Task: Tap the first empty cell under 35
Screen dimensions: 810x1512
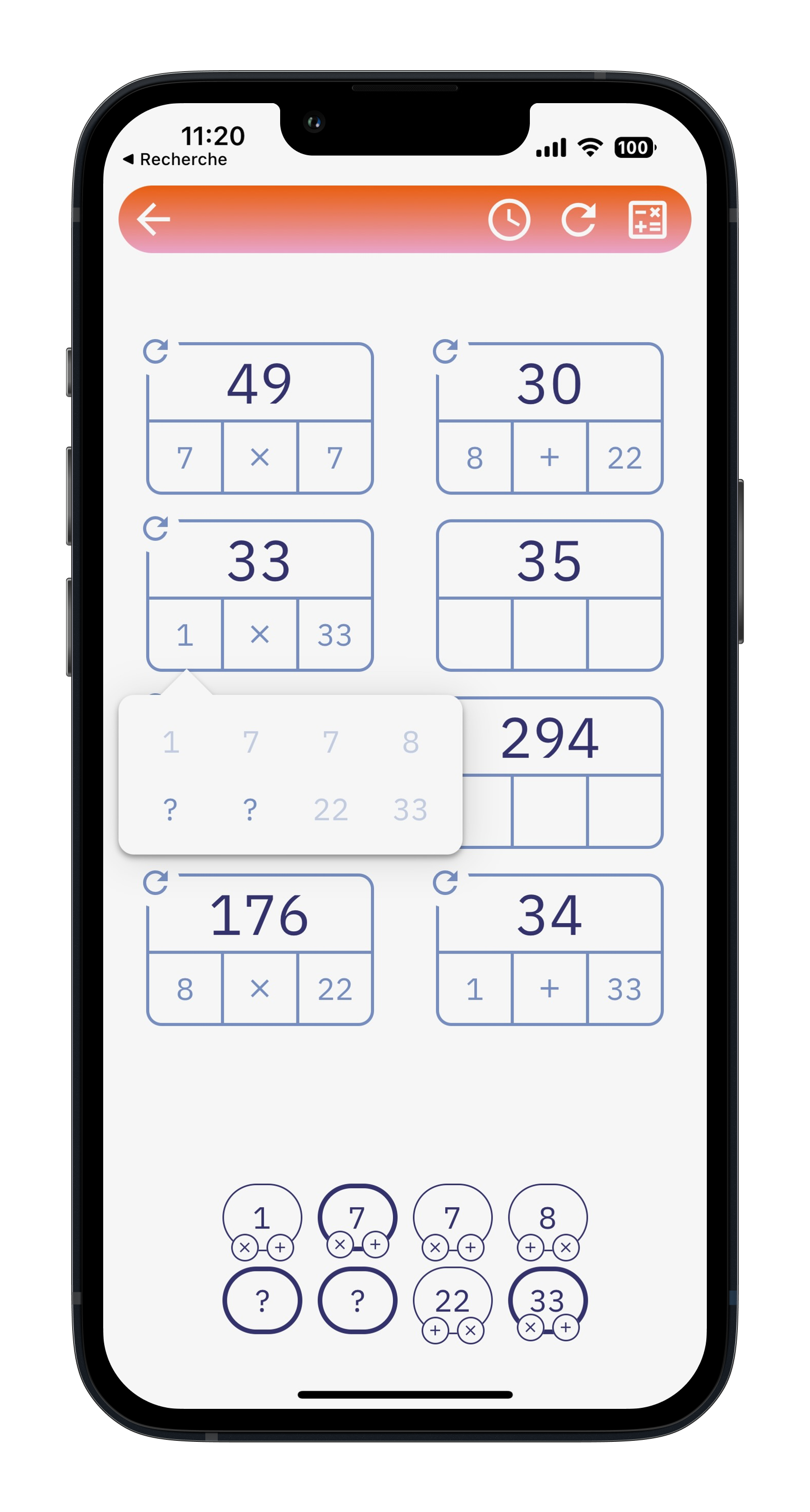Action: point(475,634)
